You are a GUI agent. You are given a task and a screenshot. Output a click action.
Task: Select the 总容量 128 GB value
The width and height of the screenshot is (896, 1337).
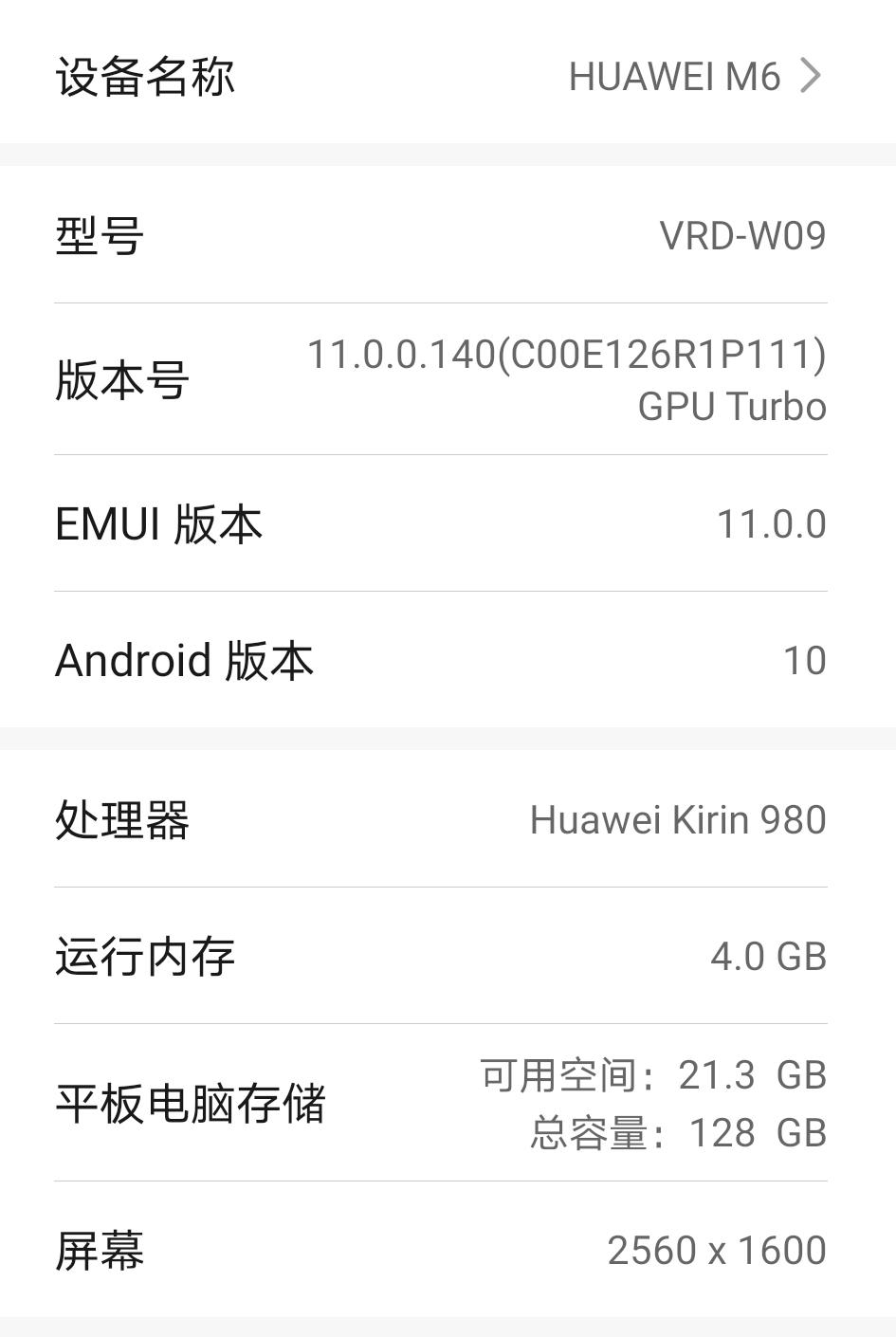pyautogui.click(x=676, y=1132)
